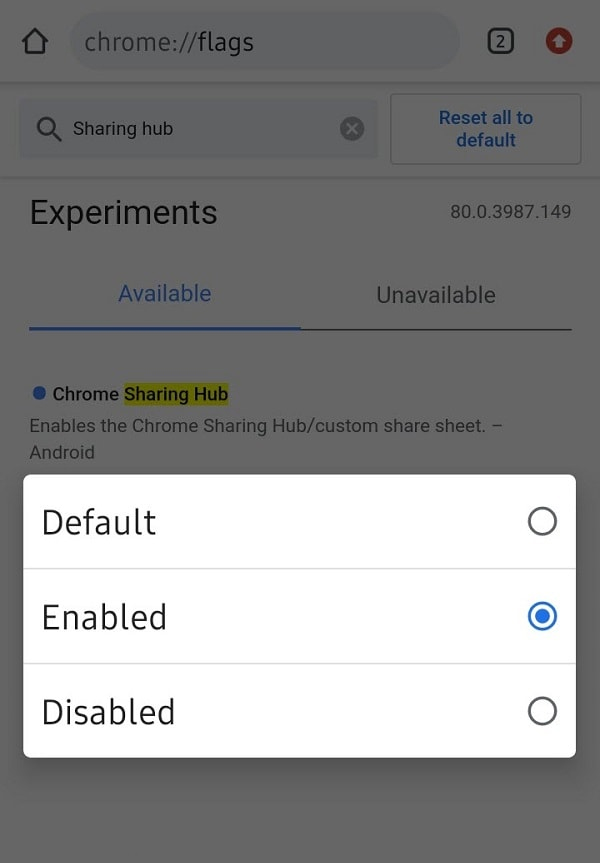Image resolution: width=600 pixels, height=863 pixels.
Task: Edit the Sharing hub search field
Action: pos(190,129)
